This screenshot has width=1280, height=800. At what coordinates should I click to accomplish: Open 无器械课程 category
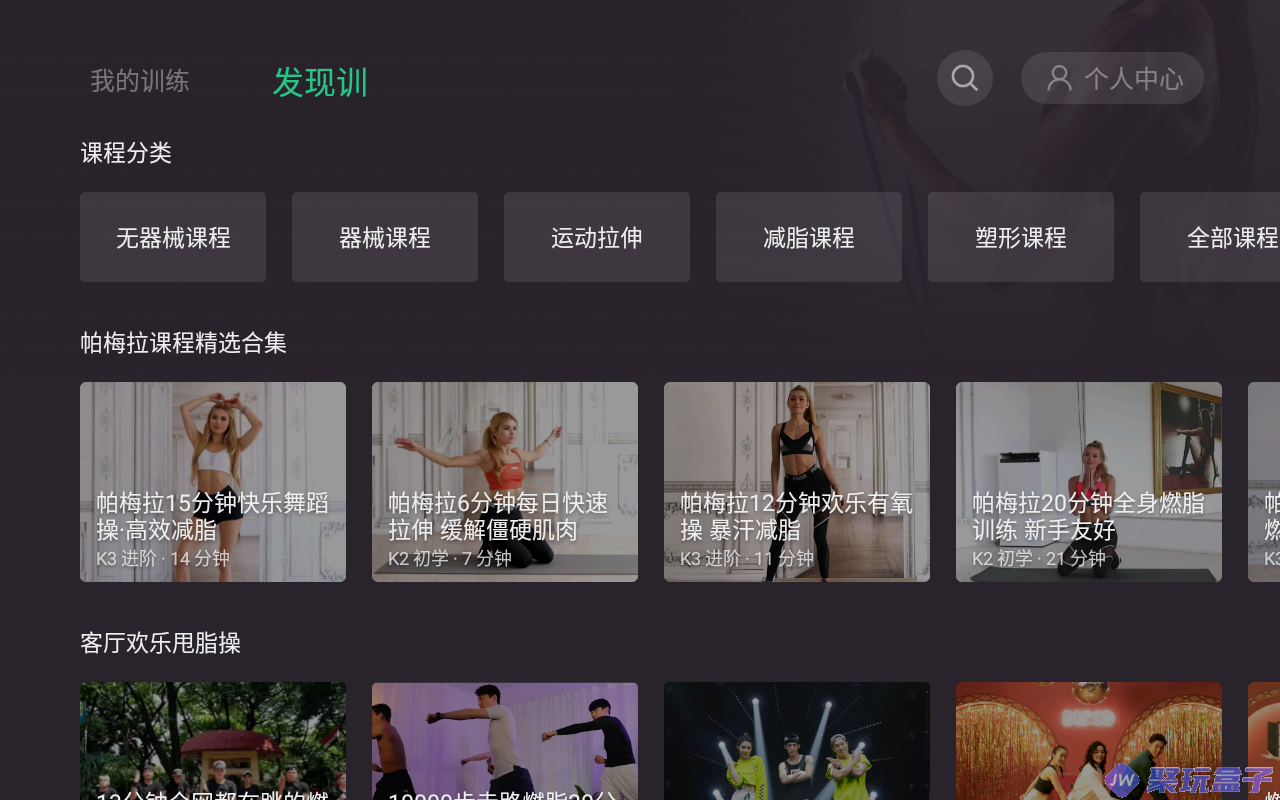point(173,237)
